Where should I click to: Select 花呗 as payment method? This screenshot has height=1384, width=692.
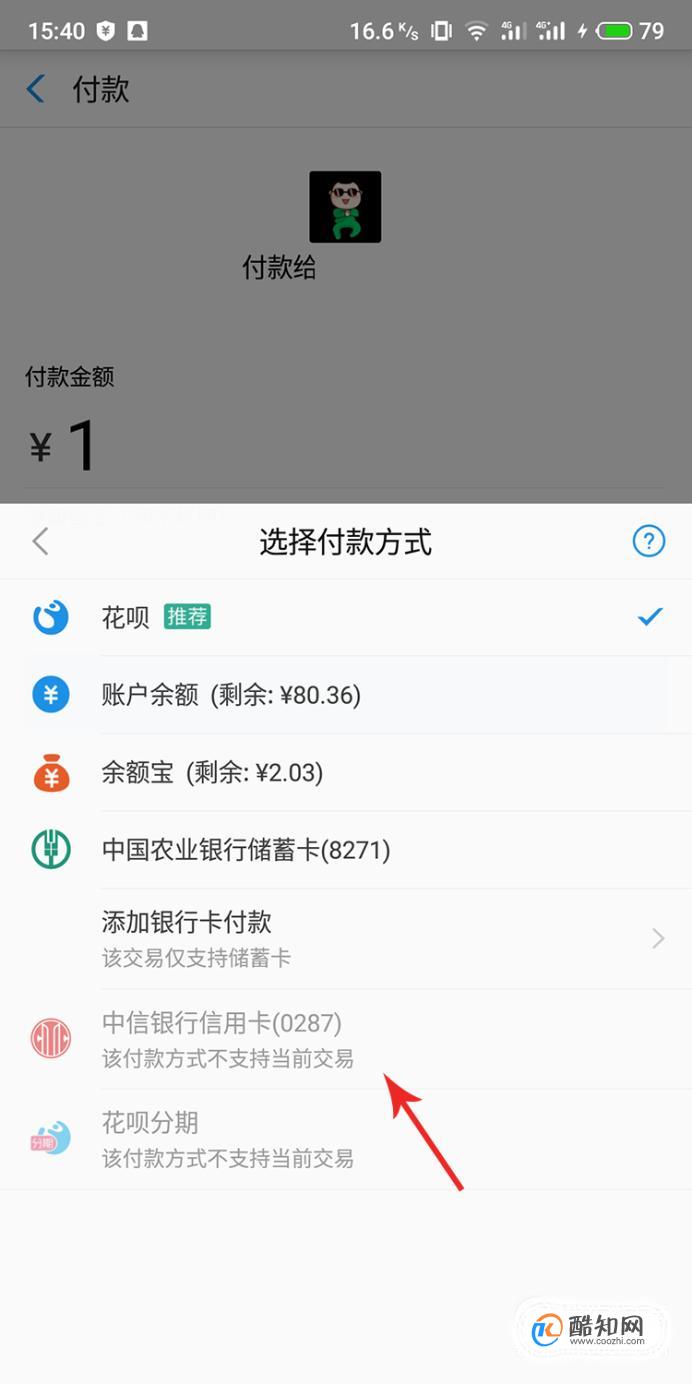click(345, 617)
